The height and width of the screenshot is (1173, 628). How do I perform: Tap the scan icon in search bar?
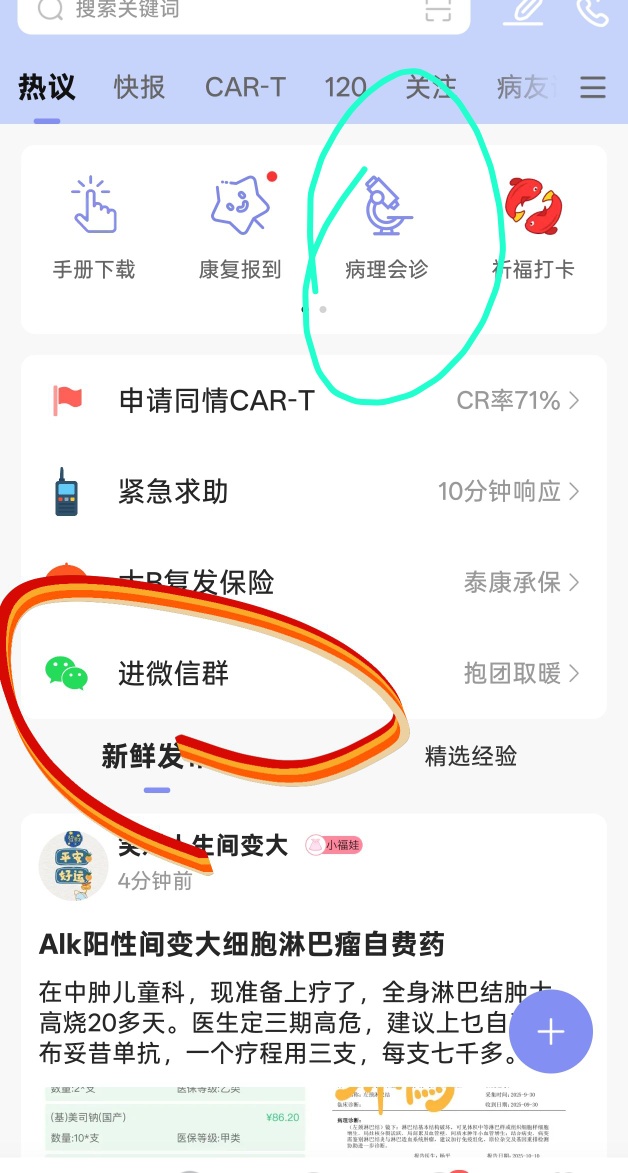point(438,10)
